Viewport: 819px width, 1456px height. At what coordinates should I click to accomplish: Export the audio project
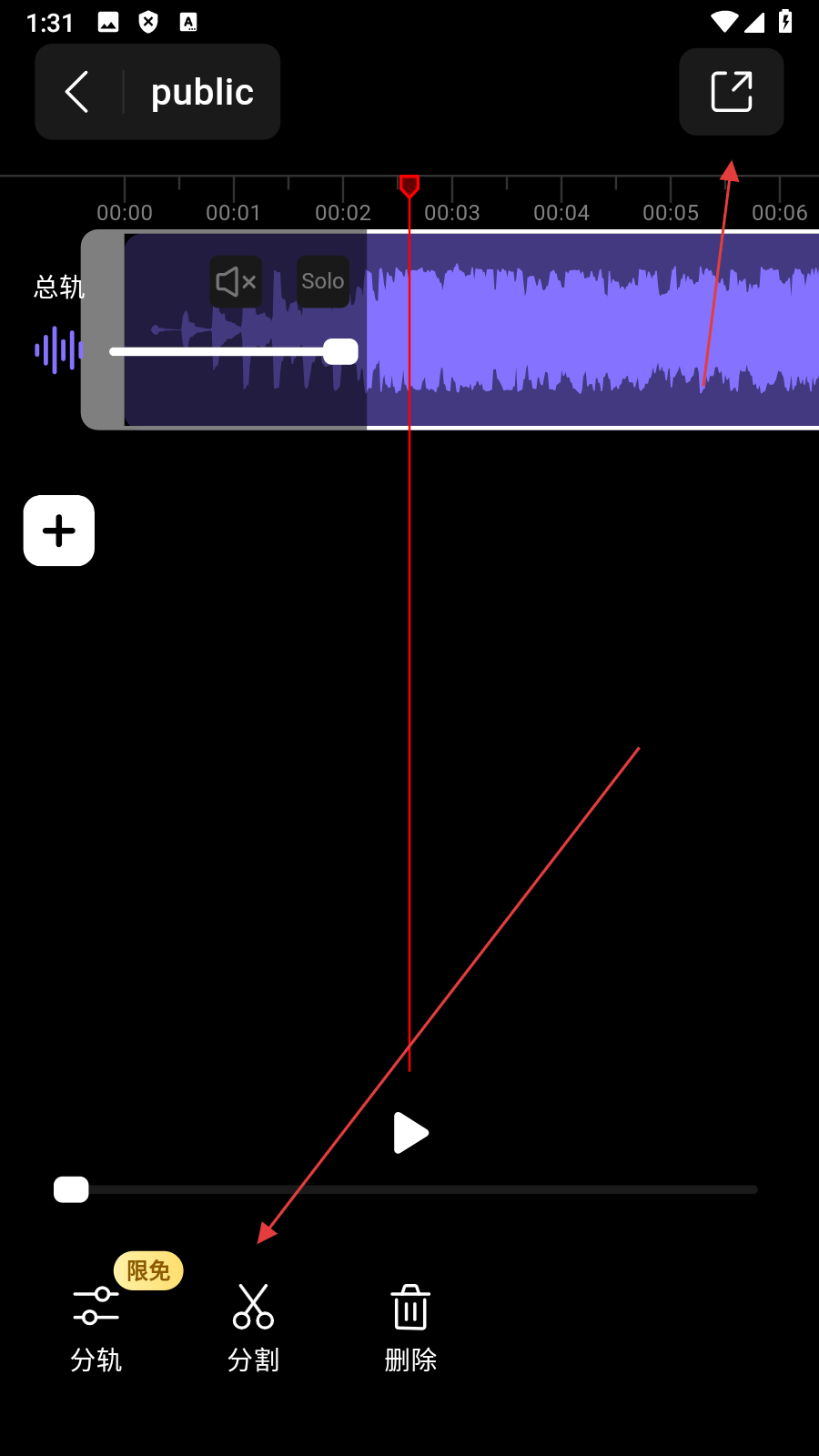pyautogui.click(x=731, y=92)
